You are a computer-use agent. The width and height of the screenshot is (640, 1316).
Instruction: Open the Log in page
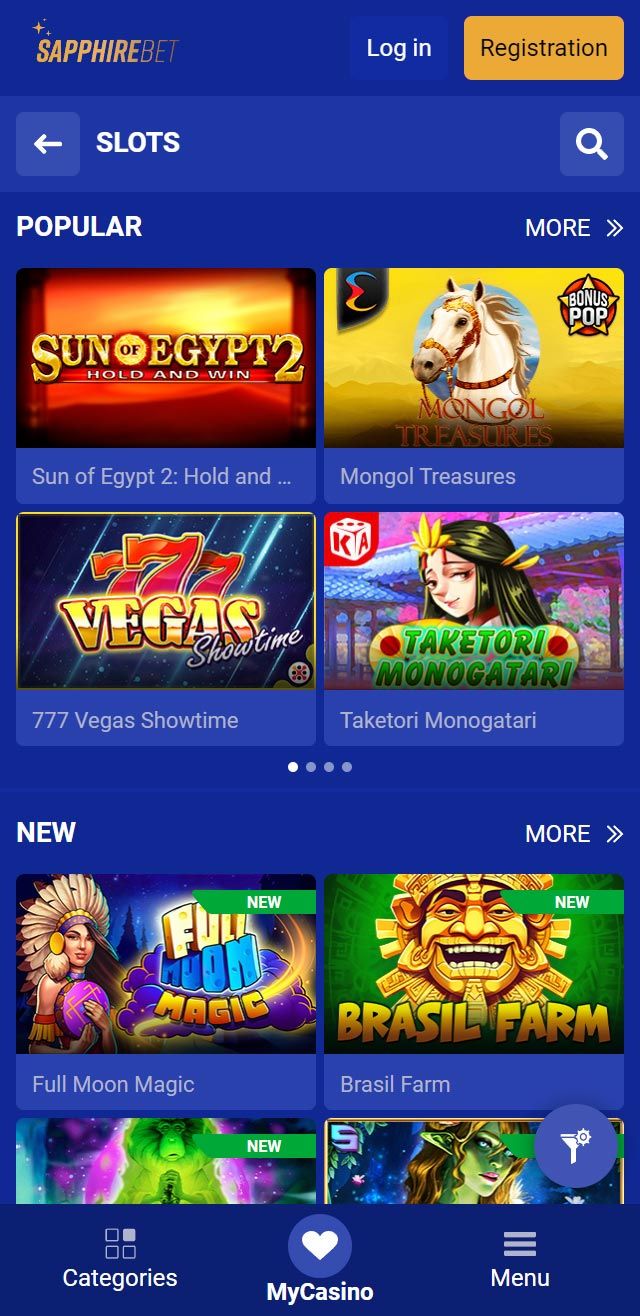pos(399,48)
